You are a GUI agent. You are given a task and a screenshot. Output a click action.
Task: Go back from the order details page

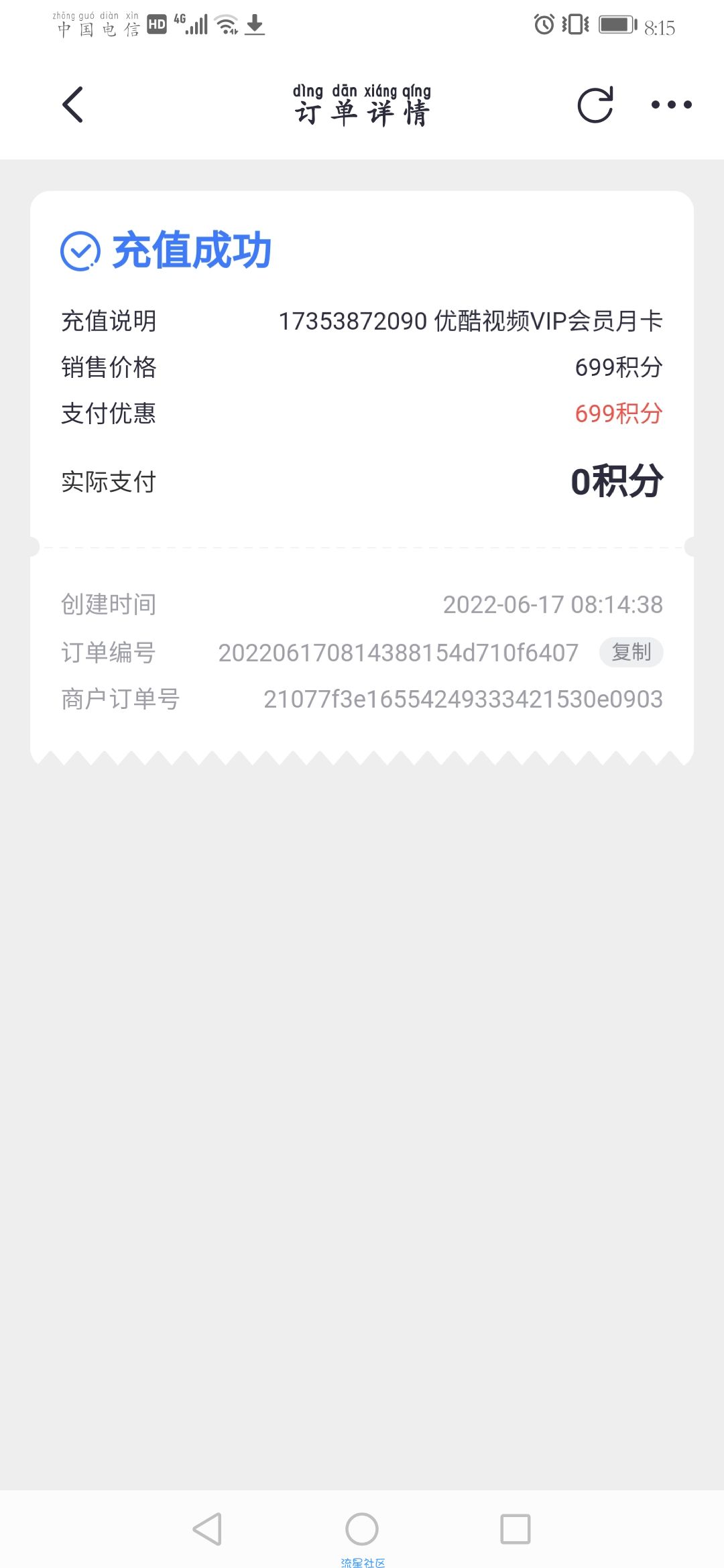pyautogui.click(x=72, y=105)
